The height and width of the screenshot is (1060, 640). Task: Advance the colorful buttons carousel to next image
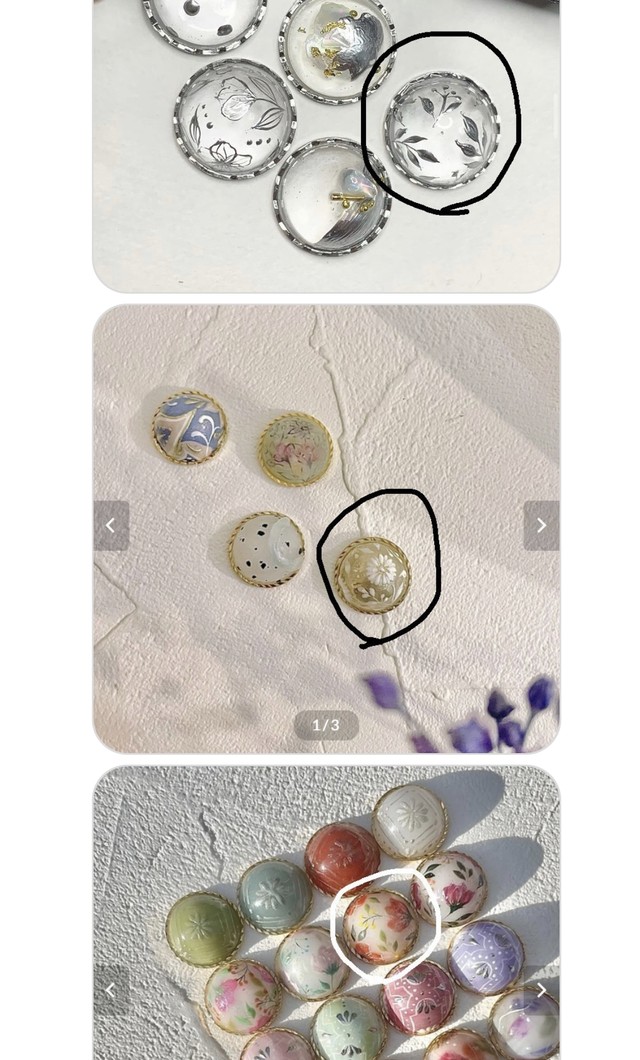coord(541,990)
